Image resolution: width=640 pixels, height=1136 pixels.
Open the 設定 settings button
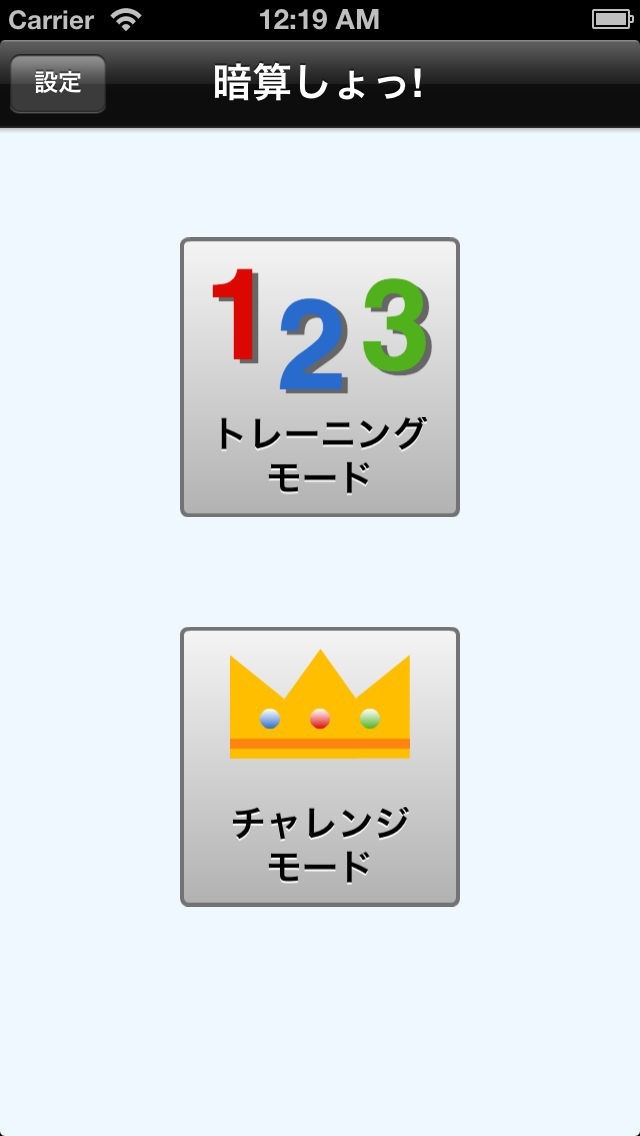58,83
